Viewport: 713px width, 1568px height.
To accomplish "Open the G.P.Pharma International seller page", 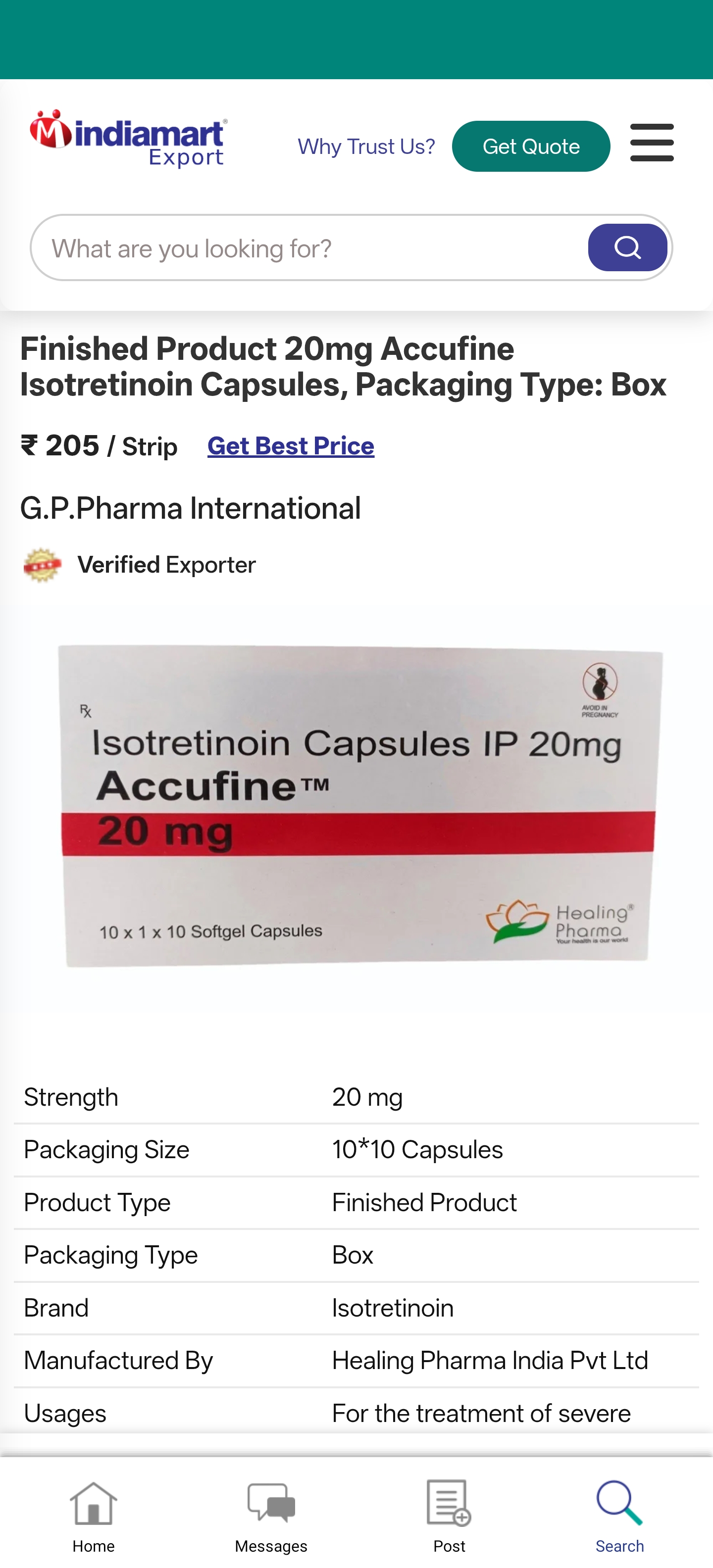I will 190,509.
